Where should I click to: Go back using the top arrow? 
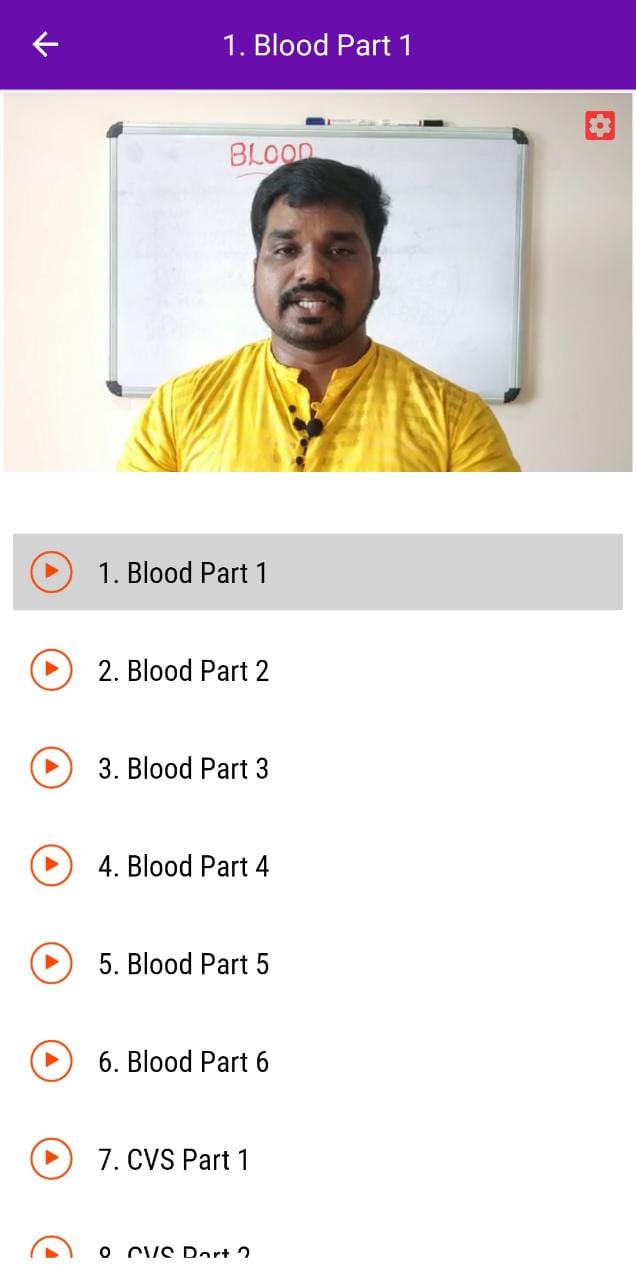[46, 45]
